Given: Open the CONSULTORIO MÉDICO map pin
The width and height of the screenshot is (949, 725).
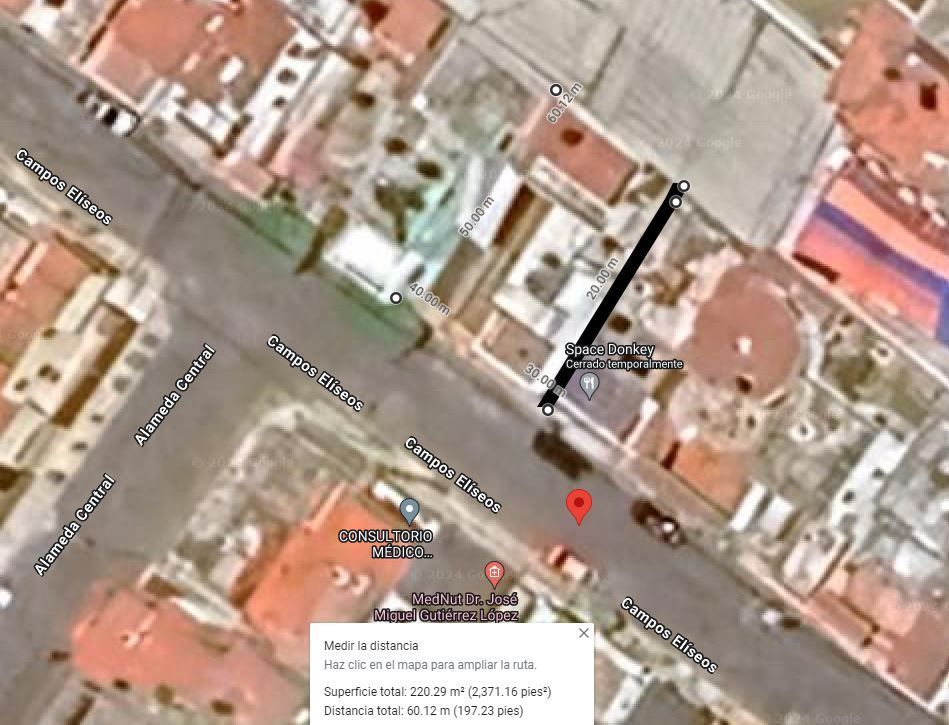Looking at the screenshot, I should (409, 512).
